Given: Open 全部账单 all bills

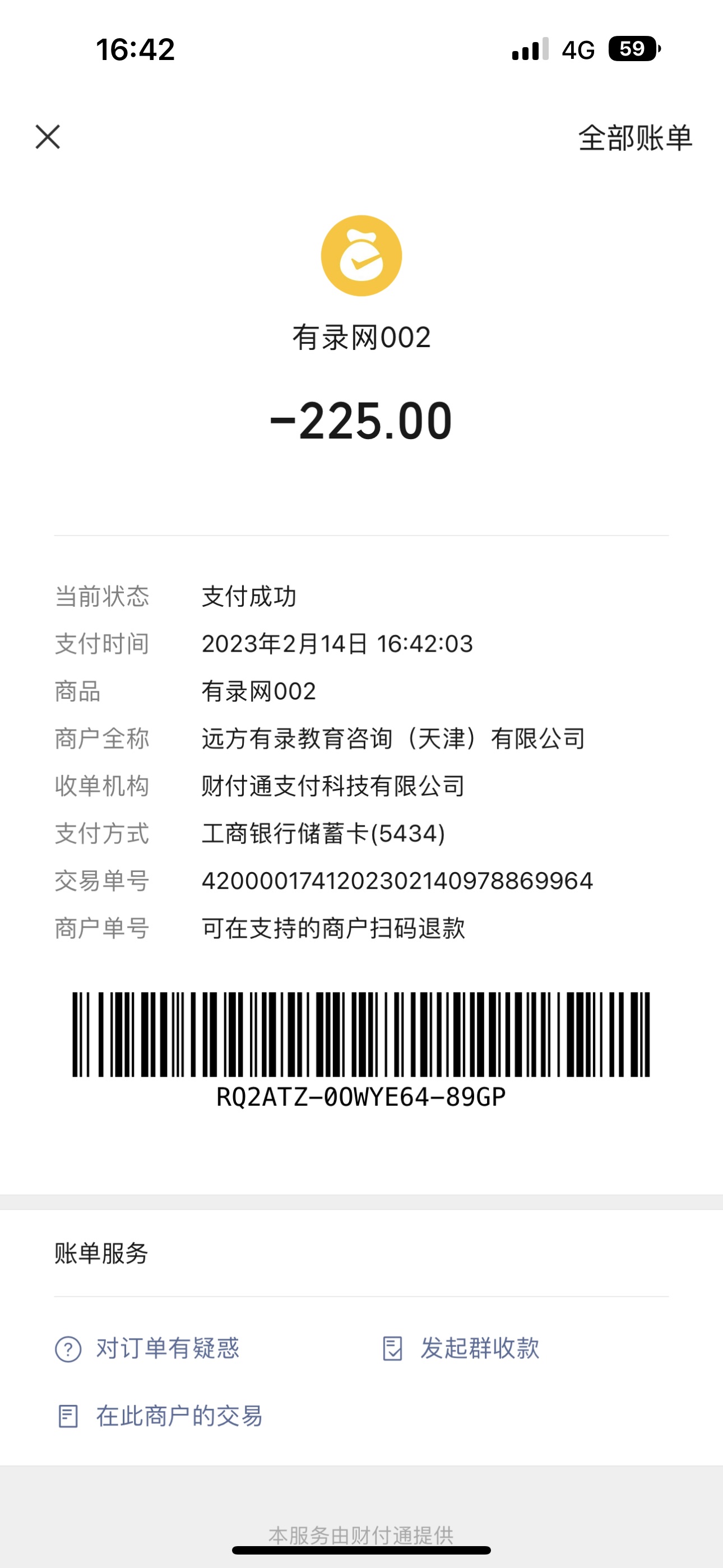Looking at the screenshot, I should (x=635, y=138).
